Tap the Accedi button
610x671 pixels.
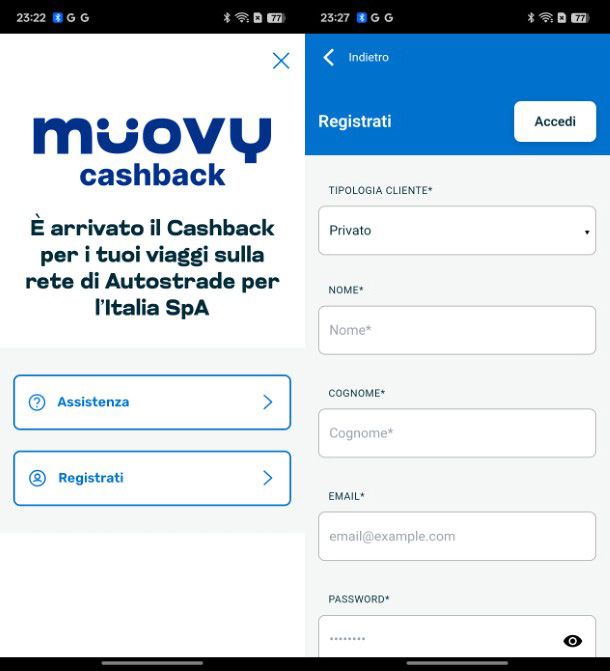(x=554, y=122)
